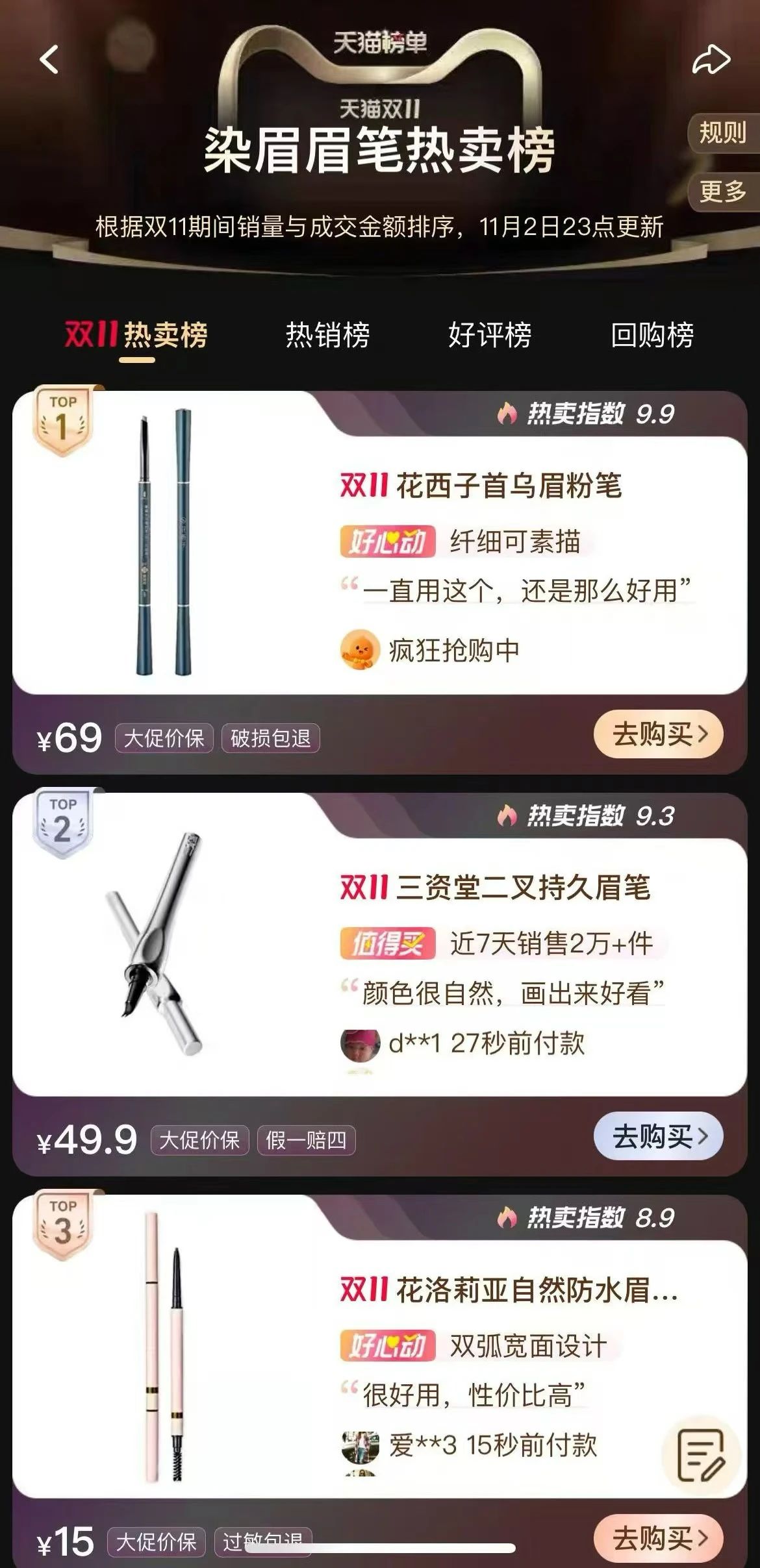This screenshot has height=1568, width=760.
Task: Share this ranking list
Action: click(711, 60)
